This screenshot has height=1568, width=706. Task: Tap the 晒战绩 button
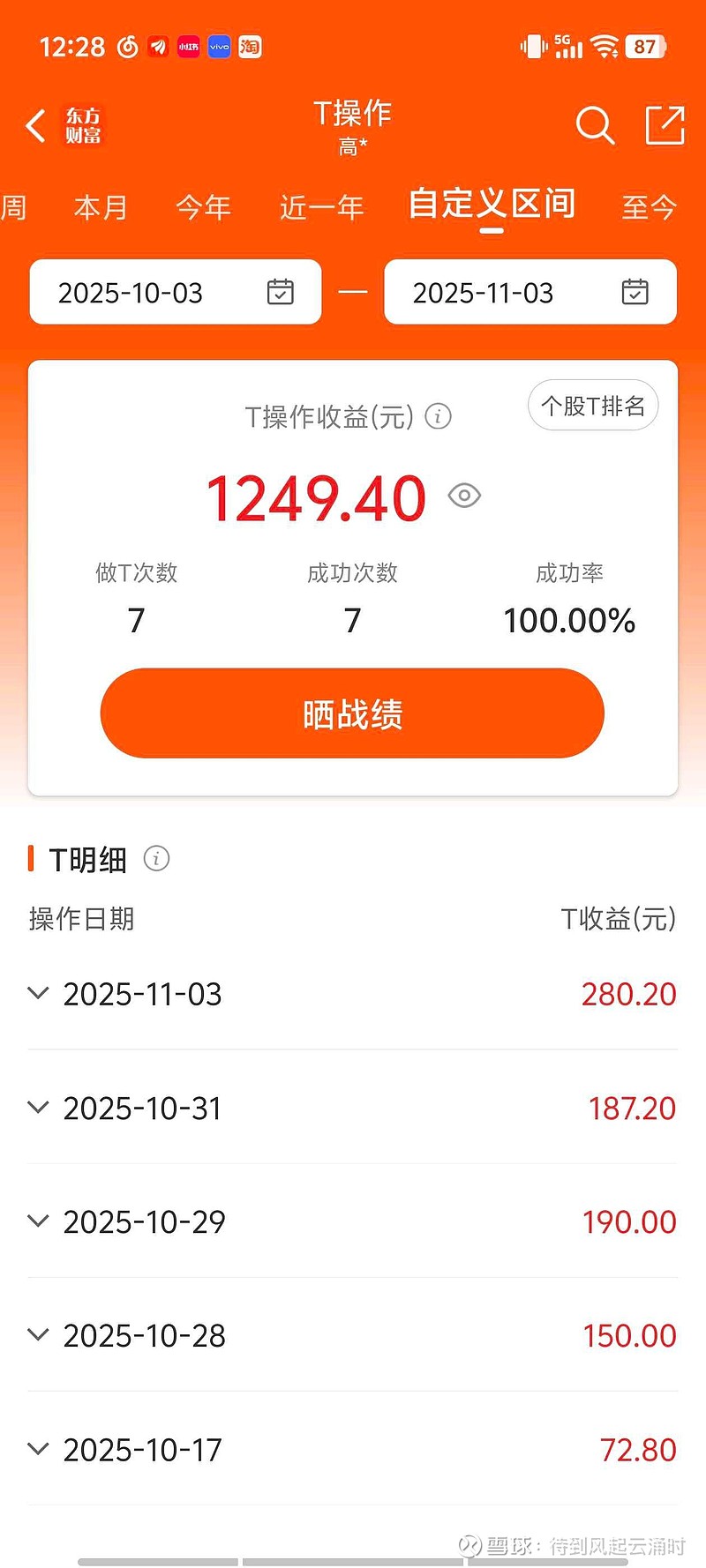352,713
